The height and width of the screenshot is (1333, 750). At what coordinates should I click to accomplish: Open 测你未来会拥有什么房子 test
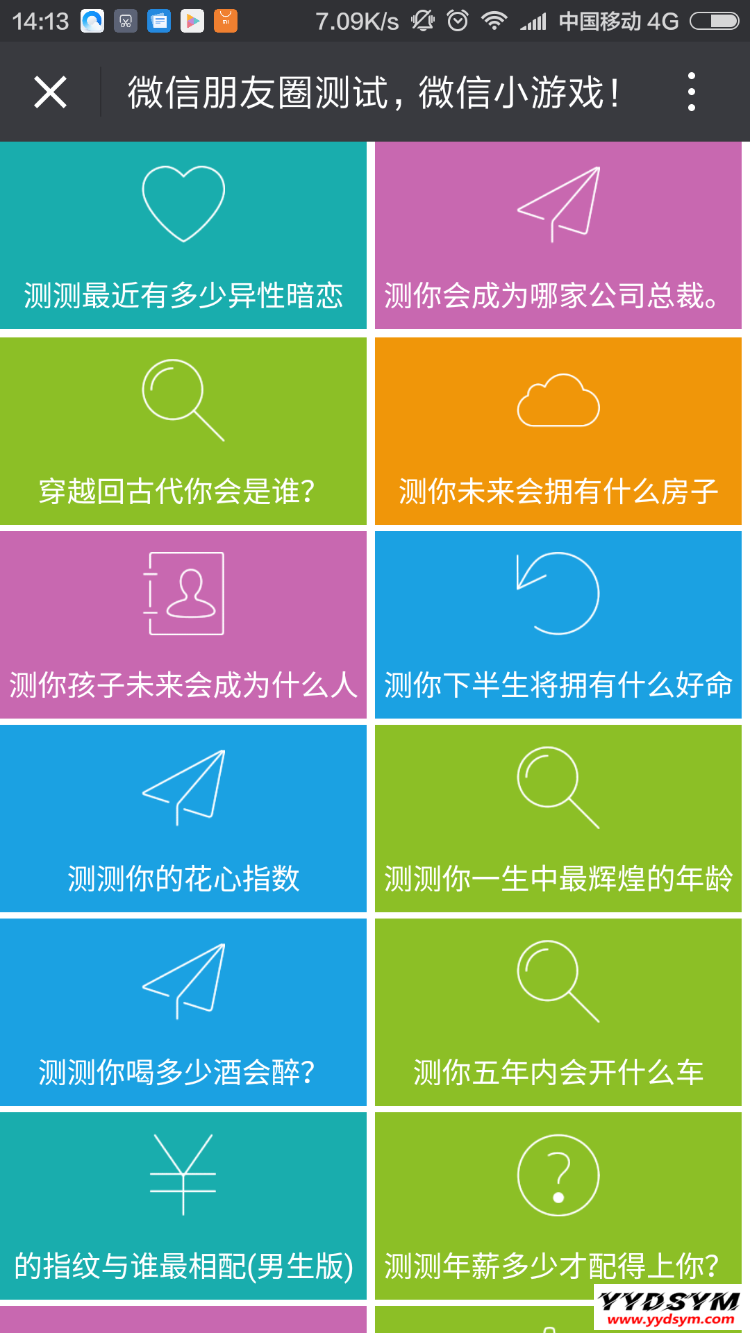(558, 431)
